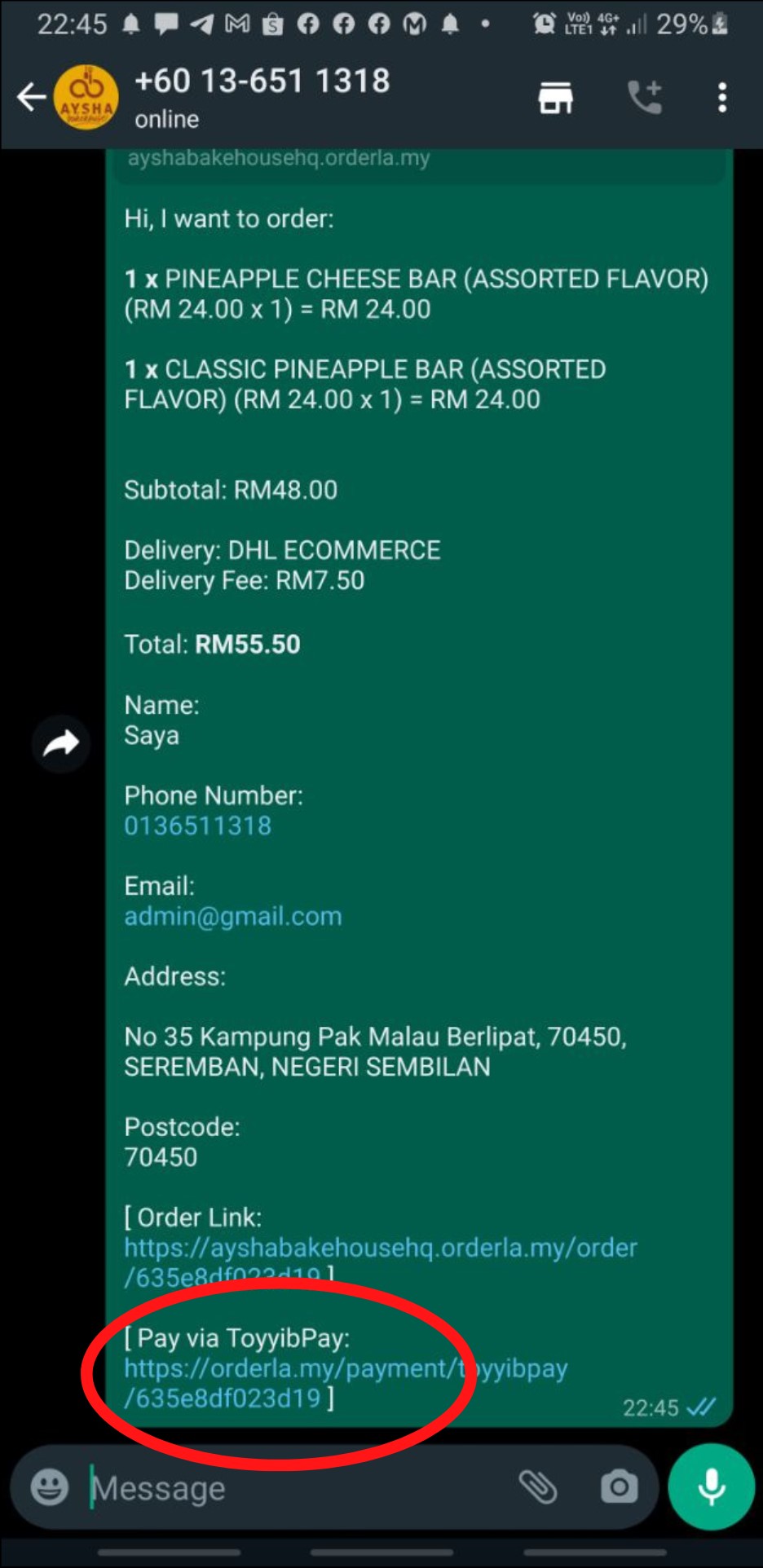Open the phone number 0136511318 link
763x1568 pixels.
tap(197, 826)
